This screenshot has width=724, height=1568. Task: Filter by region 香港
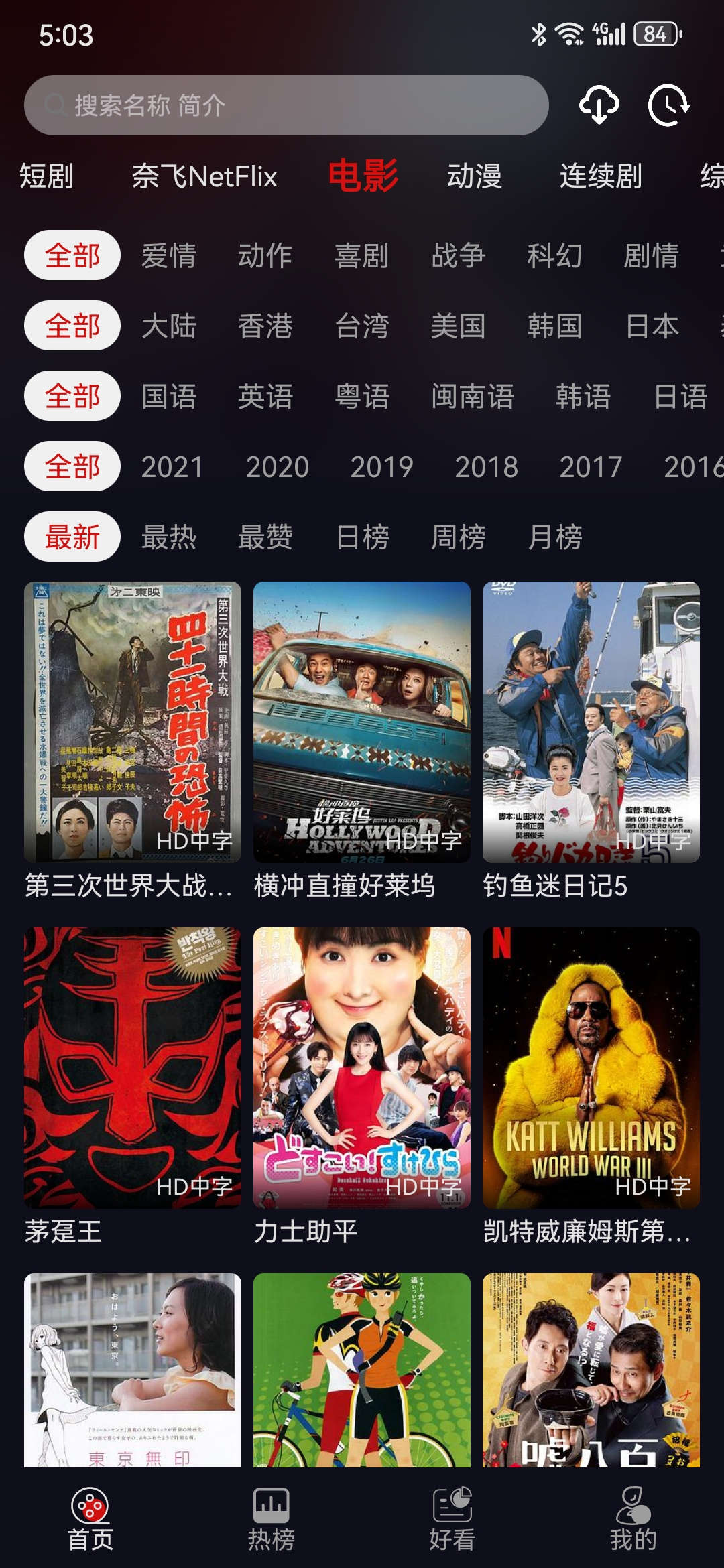click(265, 326)
